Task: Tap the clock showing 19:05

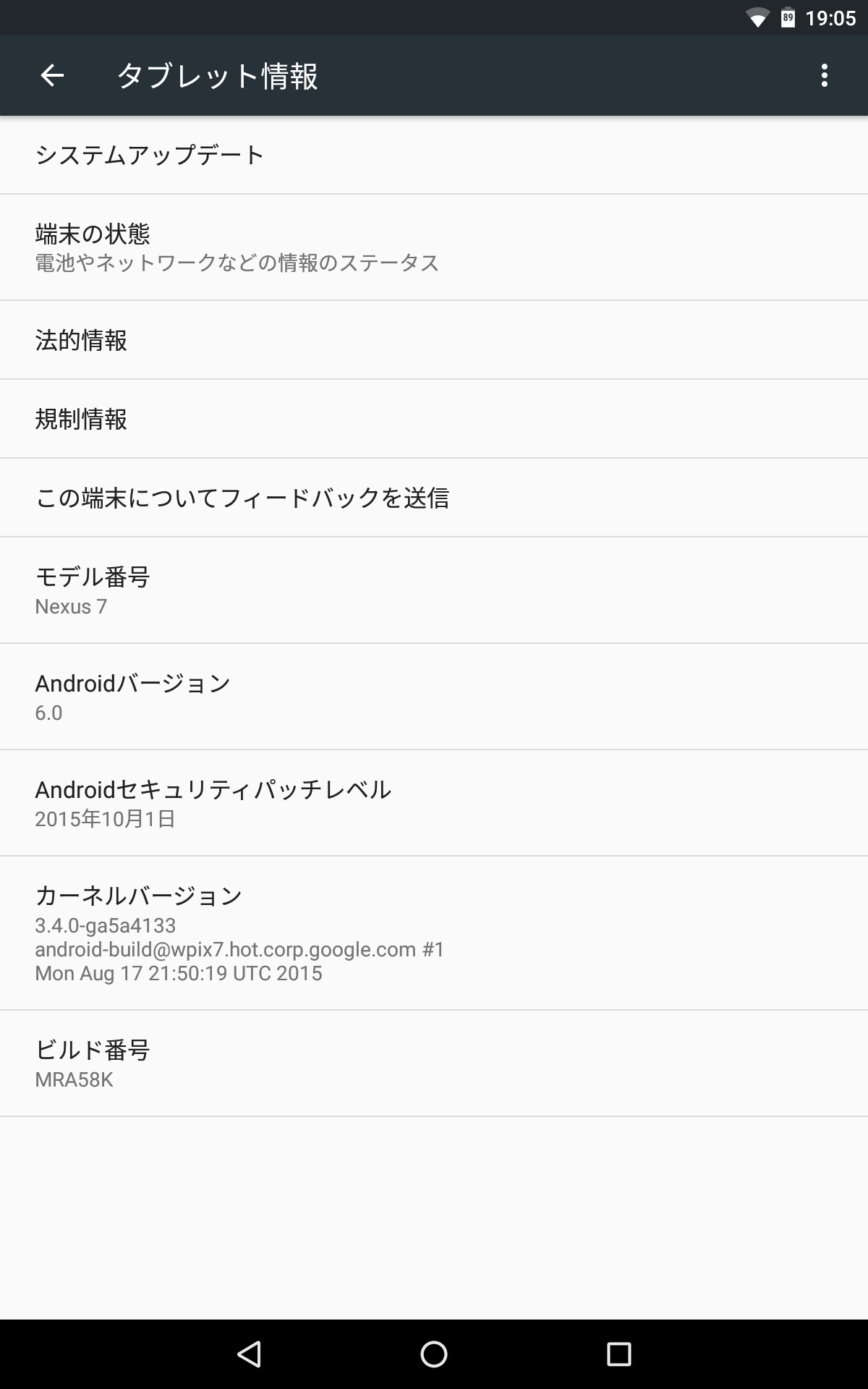Action: pyautogui.click(x=830, y=19)
